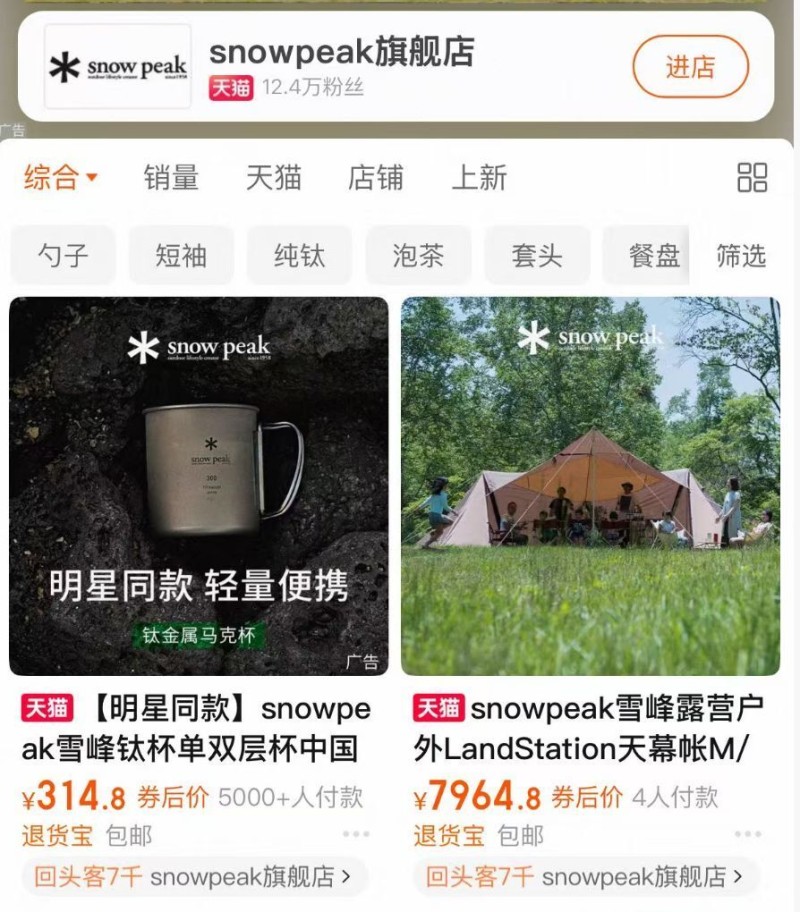Select the 纯钛 filter chip

tap(298, 255)
